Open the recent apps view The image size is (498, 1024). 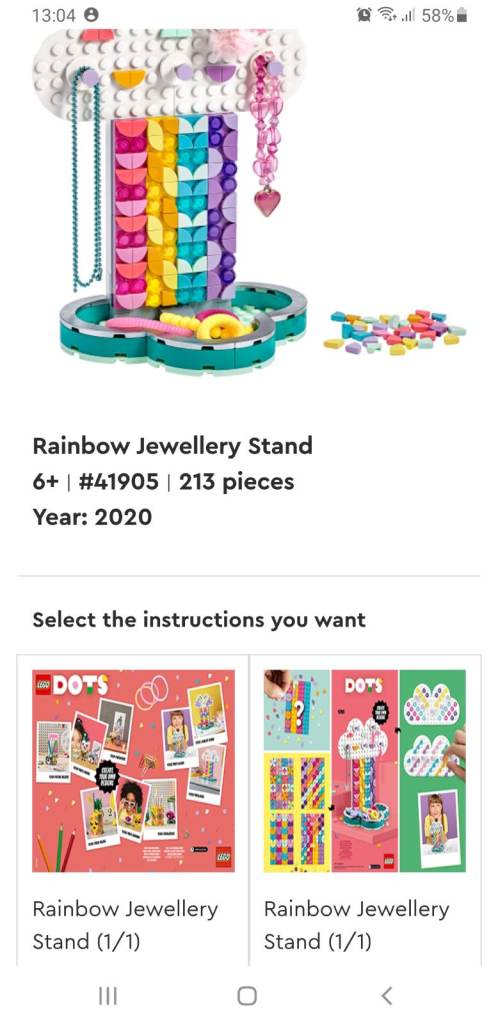107,995
